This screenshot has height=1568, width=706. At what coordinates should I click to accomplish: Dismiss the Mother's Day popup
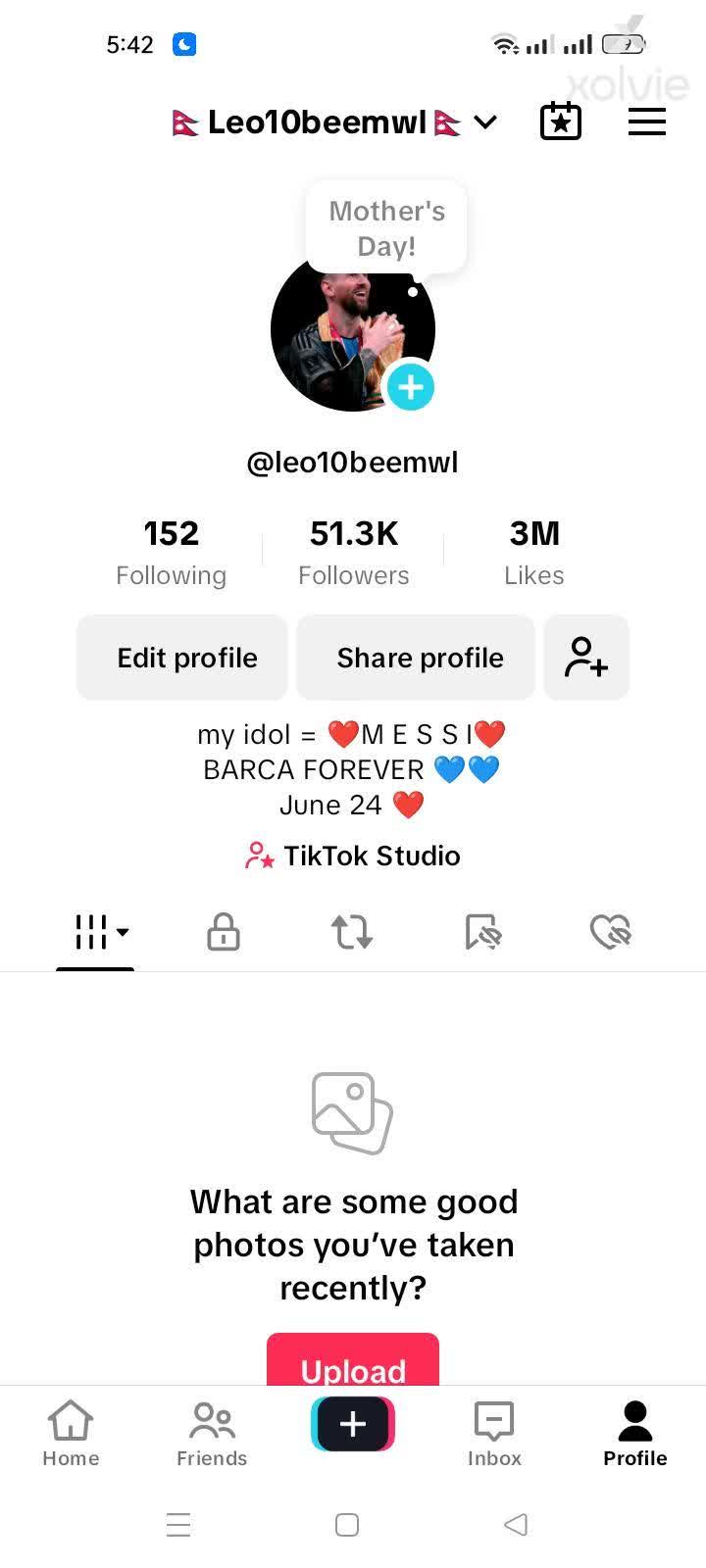click(x=385, y=227)
